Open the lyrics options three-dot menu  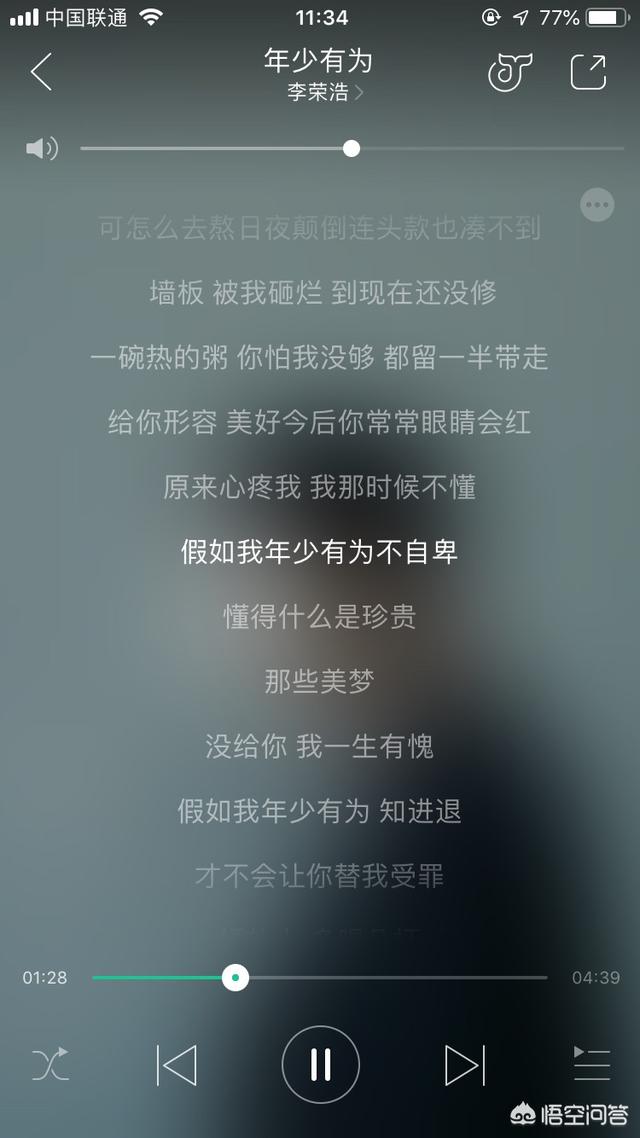pos(597,204)
